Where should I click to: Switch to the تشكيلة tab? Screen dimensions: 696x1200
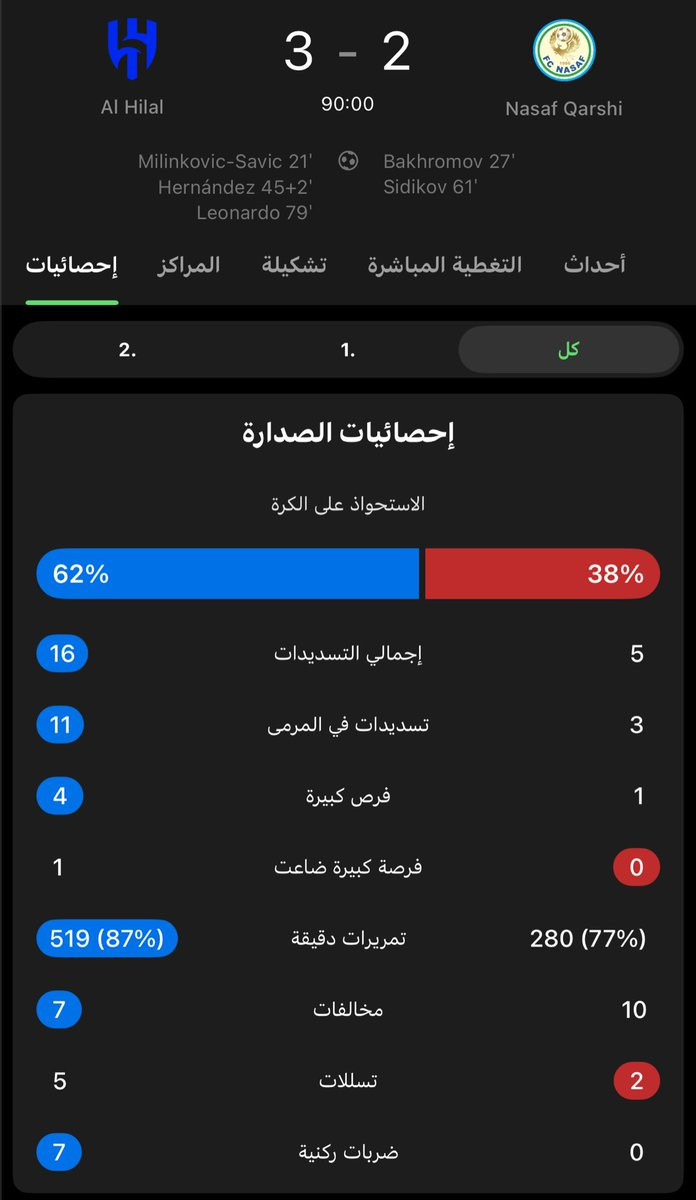pyautogui.click(x=294, y=265)
